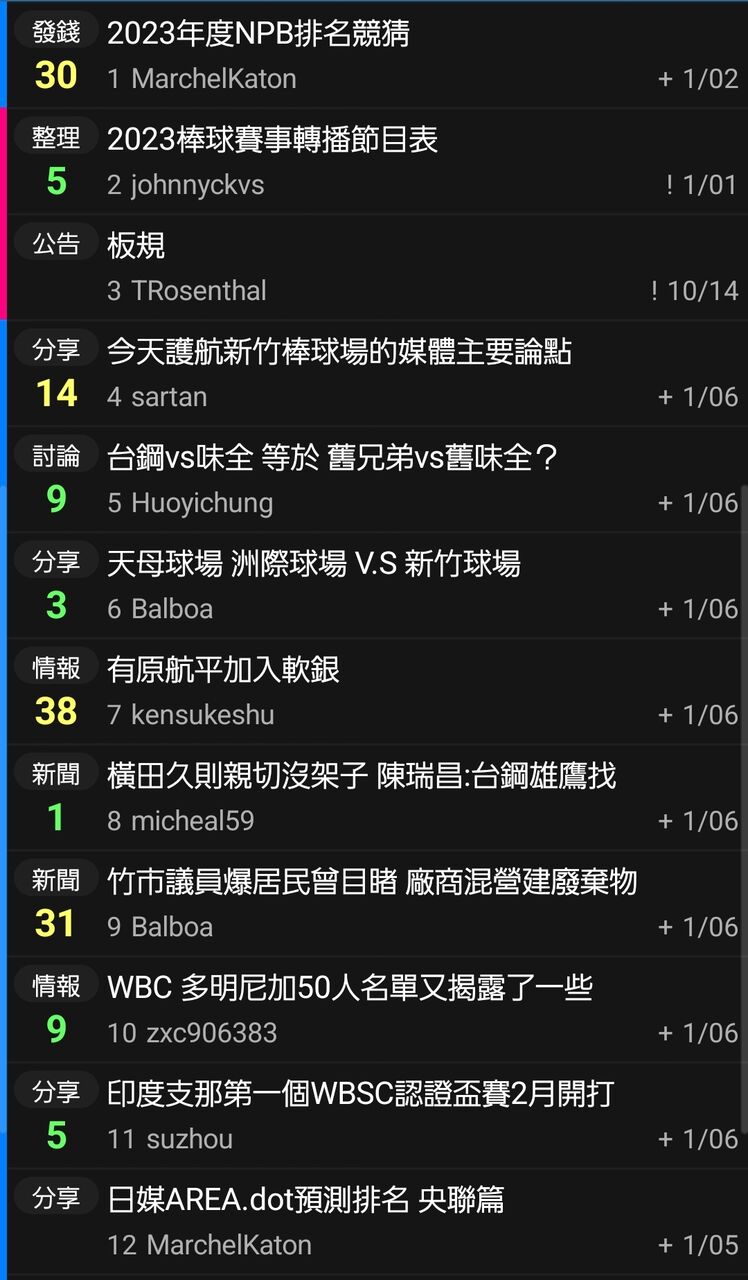Read the 台鋼vs味全 discussion thread
This screenshot has width=748, height=1280.
(x=332, y=458)
